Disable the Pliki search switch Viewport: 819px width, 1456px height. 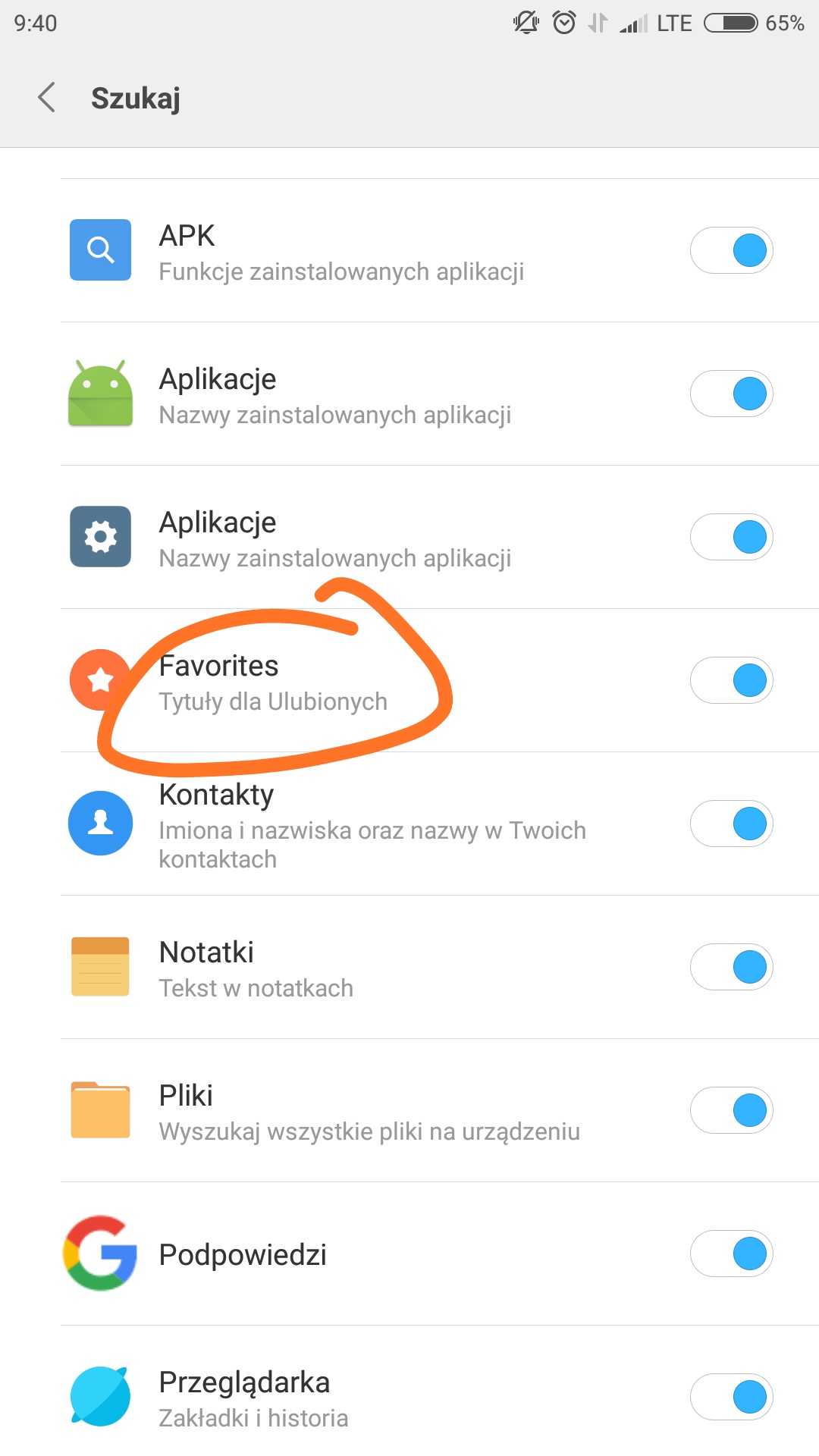point(731,1110)
